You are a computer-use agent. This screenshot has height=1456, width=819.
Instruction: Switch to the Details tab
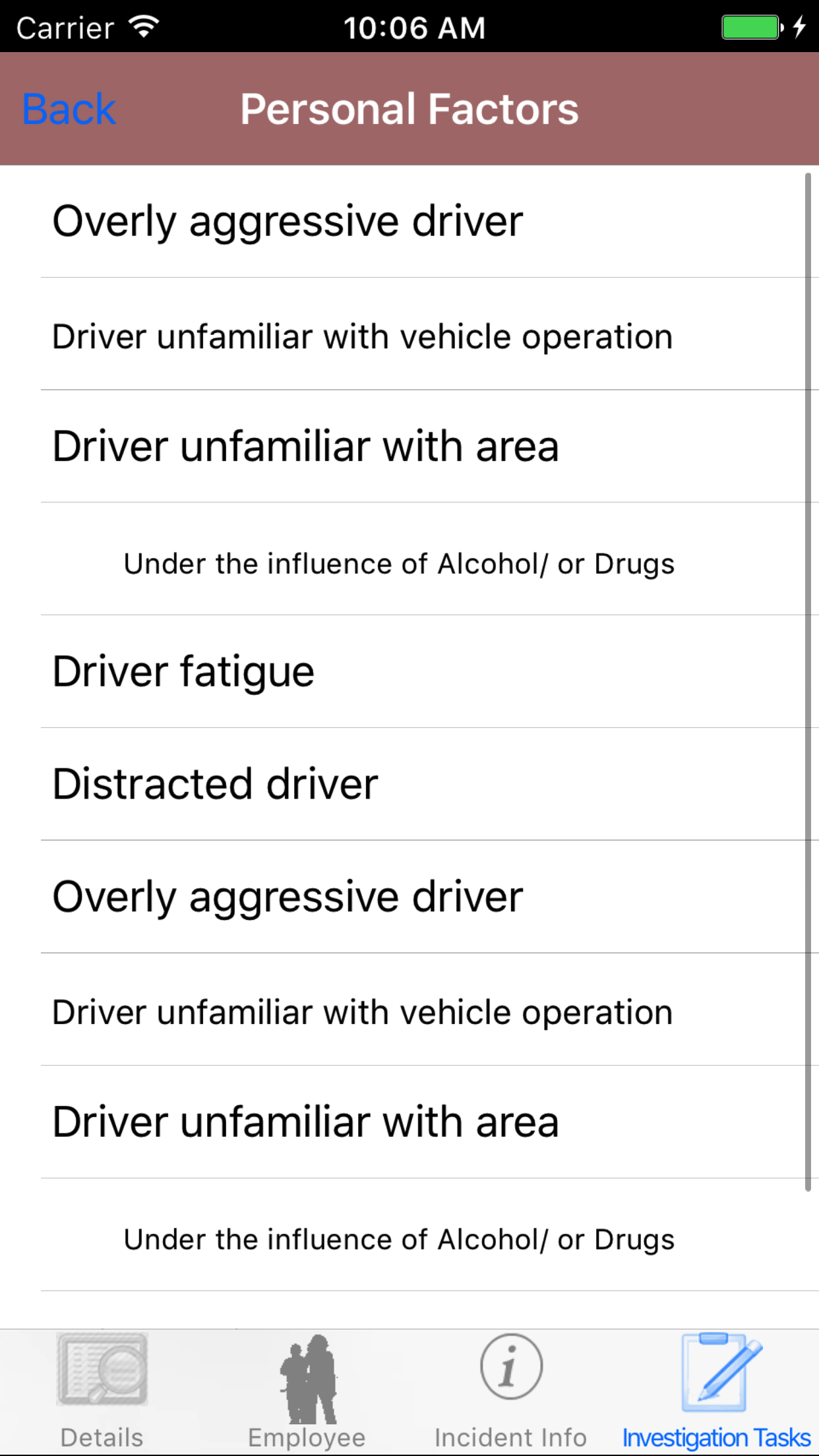click(102, 1391)
